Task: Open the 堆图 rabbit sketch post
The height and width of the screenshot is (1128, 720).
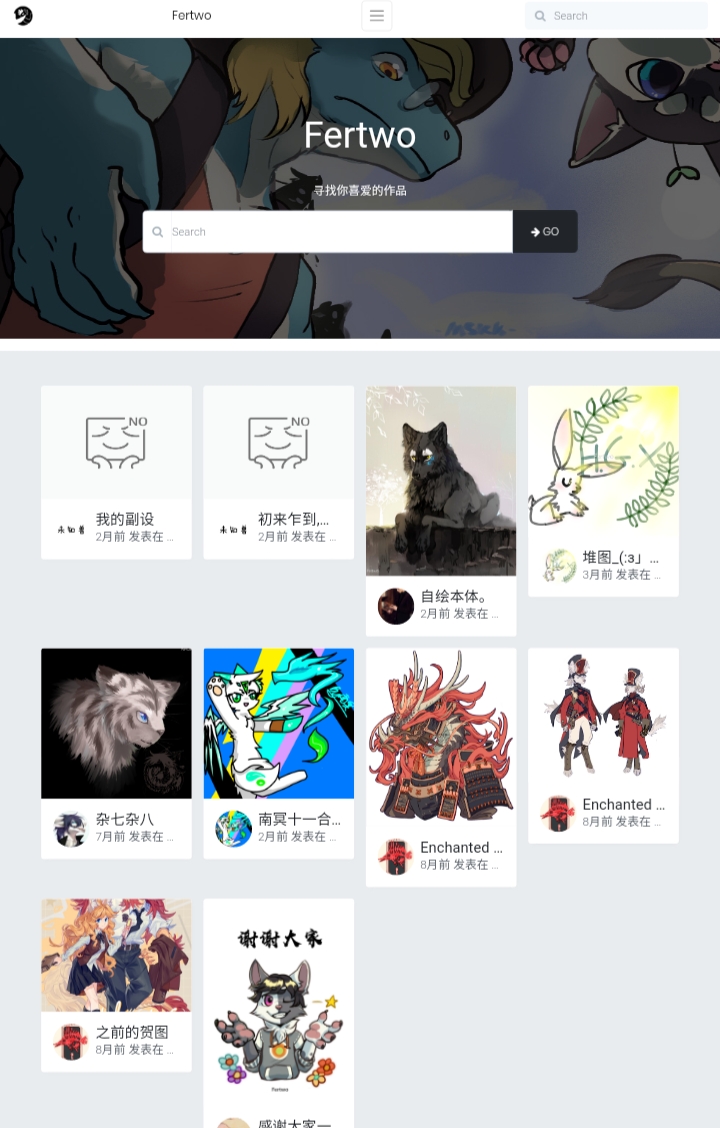Action: coord(603,462)
